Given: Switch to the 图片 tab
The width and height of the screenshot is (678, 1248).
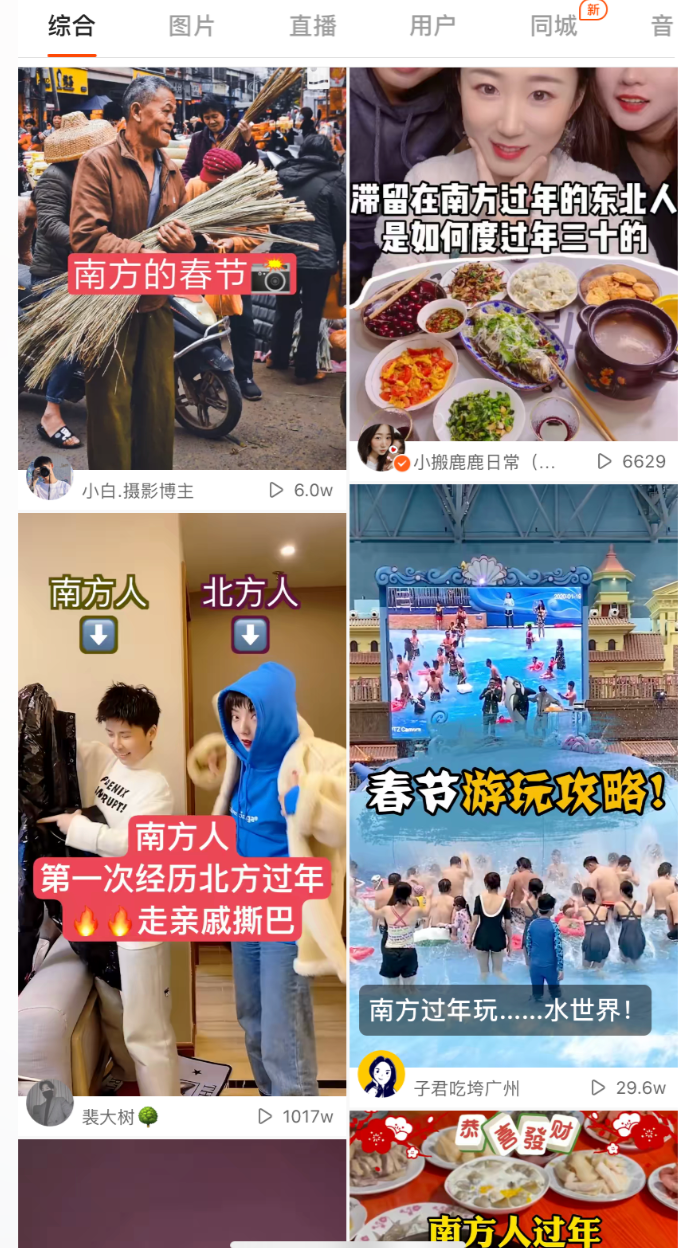Looking at the screenshot, I should (191, 26).
